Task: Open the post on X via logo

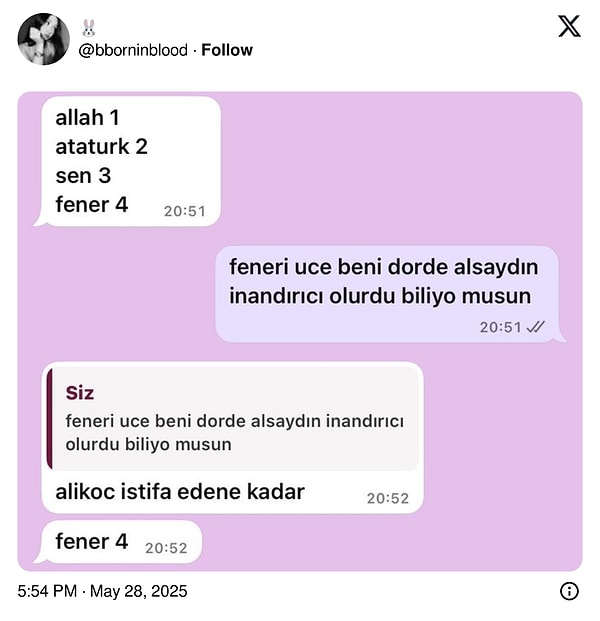Action: [x=569, y=27]
